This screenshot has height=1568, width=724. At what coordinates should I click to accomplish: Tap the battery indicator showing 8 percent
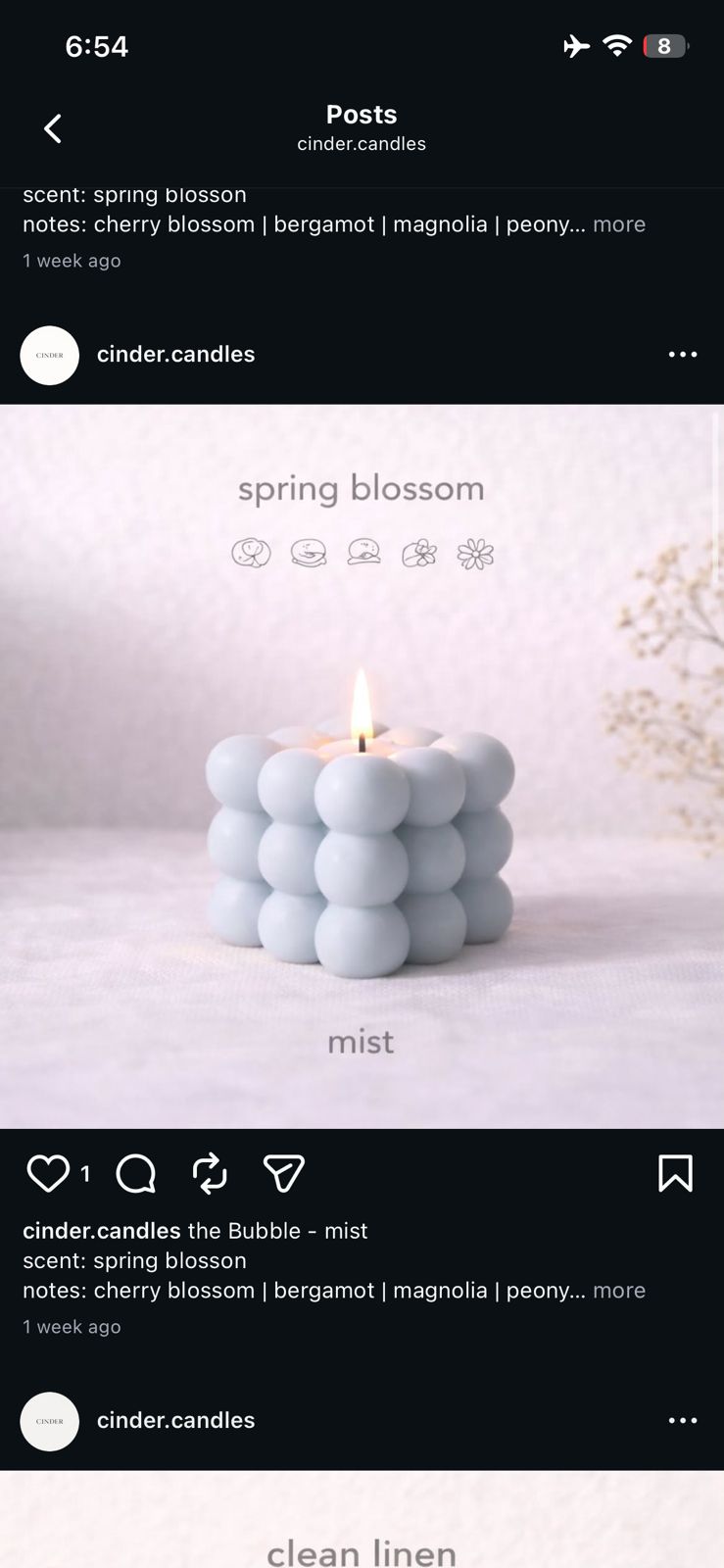(x=664, y=45)
